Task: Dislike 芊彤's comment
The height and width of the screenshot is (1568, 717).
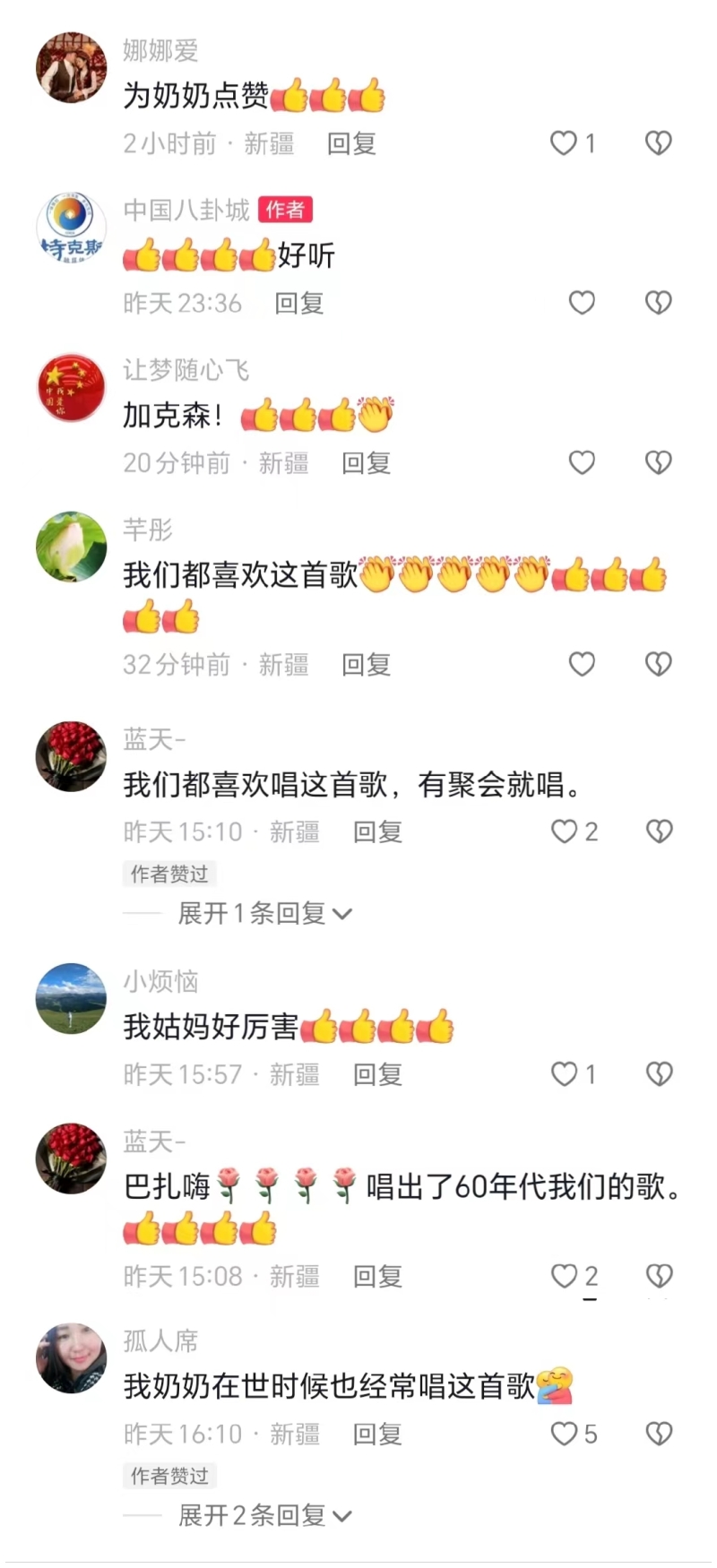Action: 659,664
